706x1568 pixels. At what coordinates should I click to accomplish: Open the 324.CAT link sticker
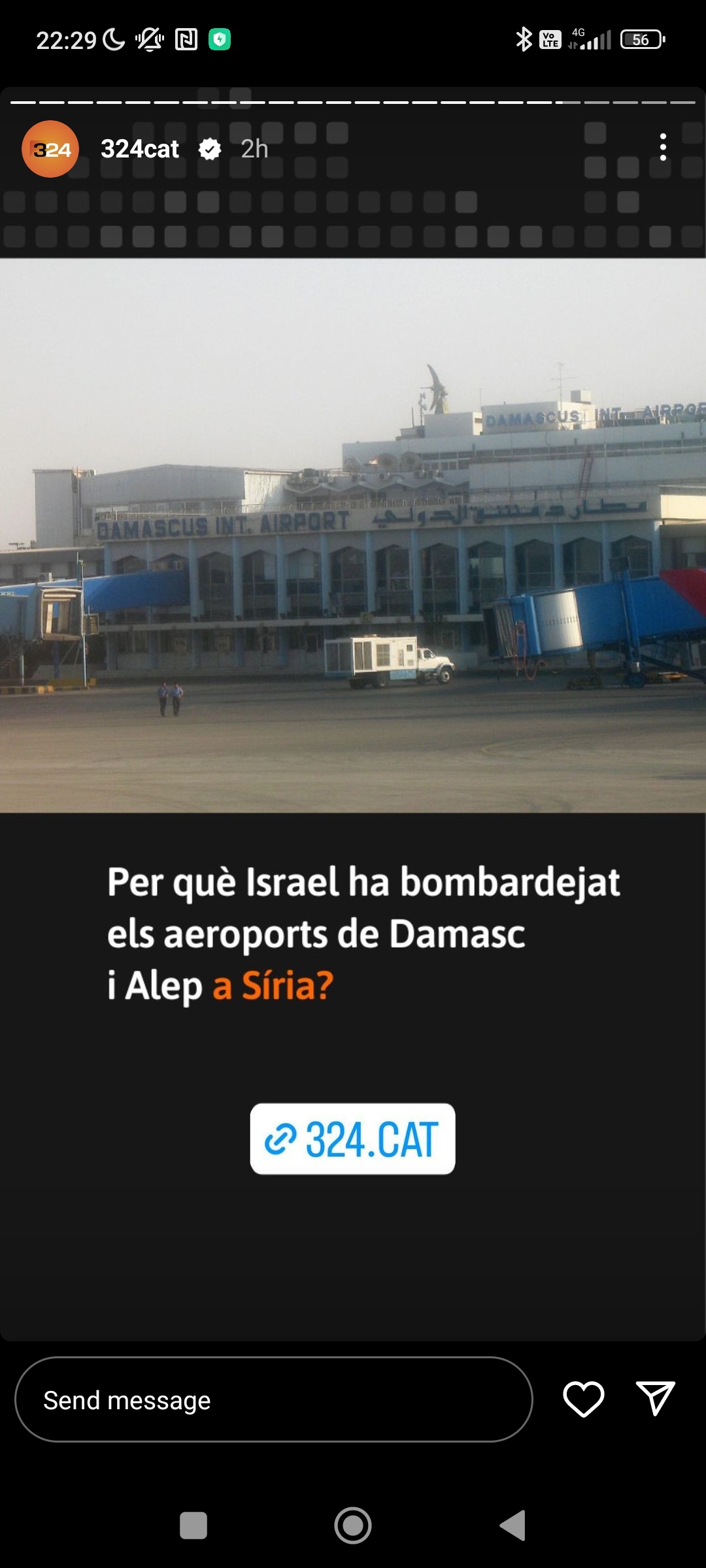pyautogui.click(x=352, y=1139)
